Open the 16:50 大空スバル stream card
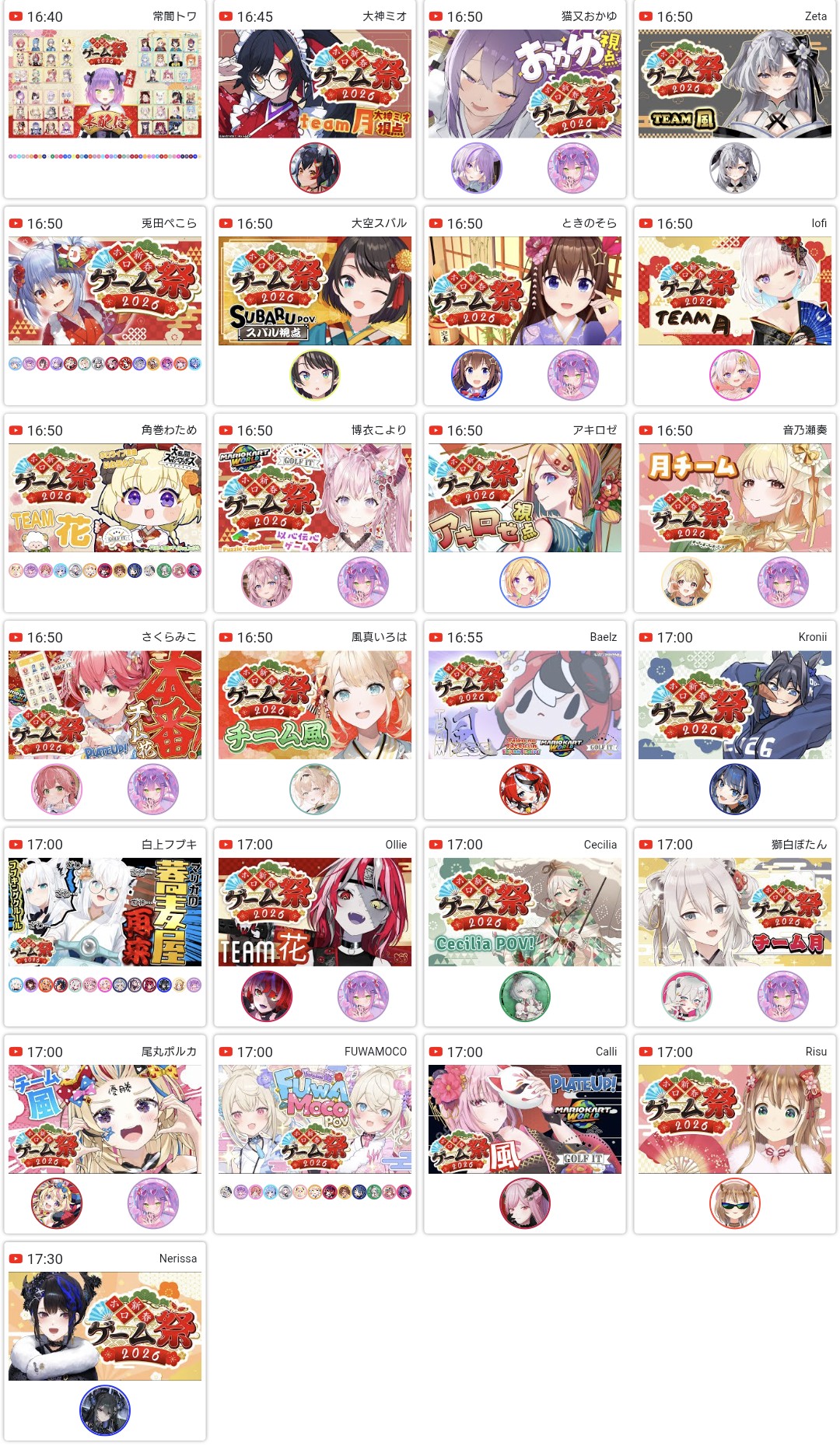 click(315, 292)
